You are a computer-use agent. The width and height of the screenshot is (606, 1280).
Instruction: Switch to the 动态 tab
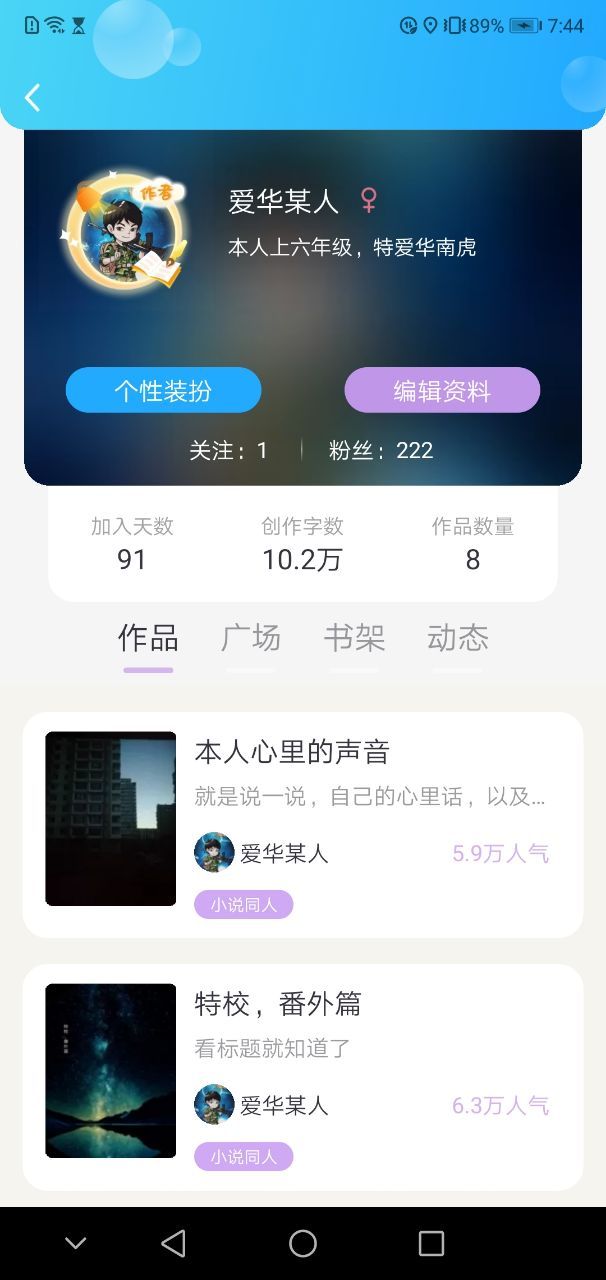pyautogui.click(x=458, y=638)
